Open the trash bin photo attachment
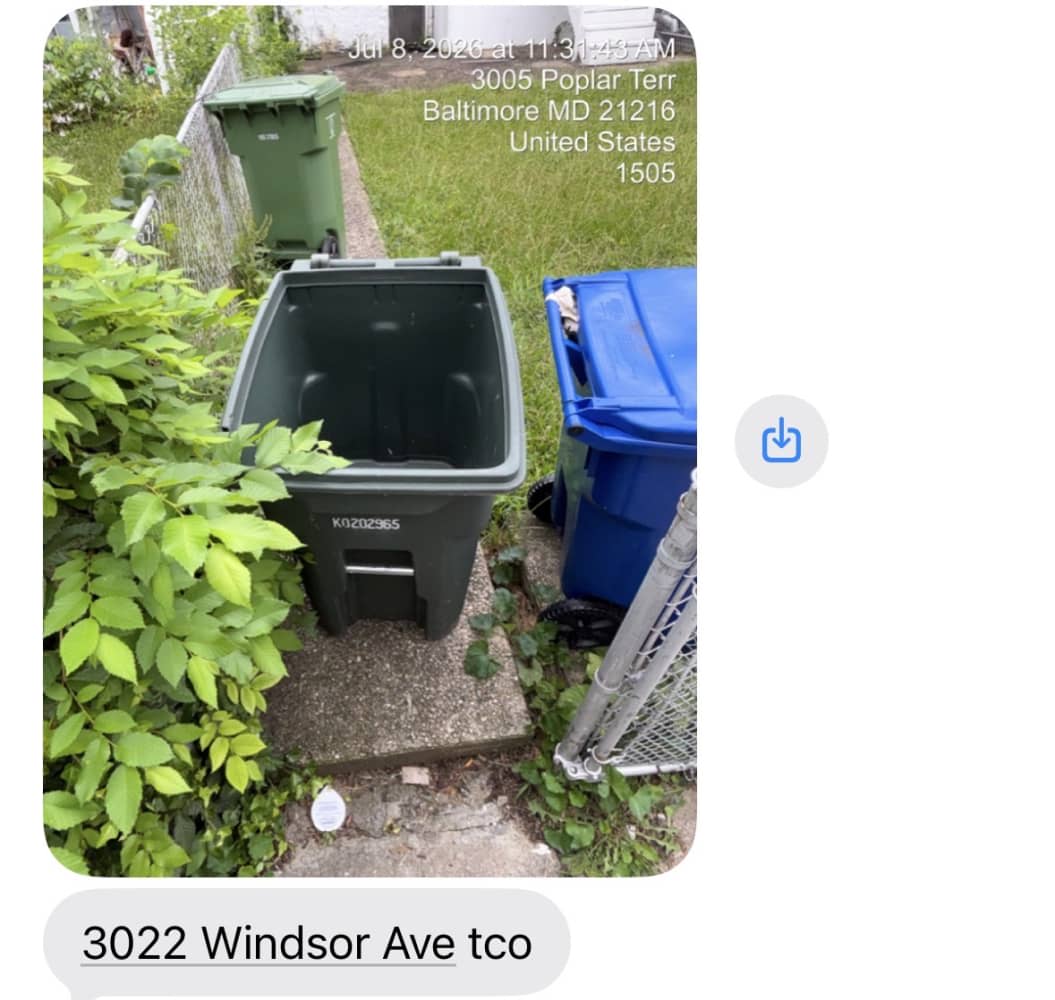The height and width of the screenshot is (1000, 1055). 369,441
